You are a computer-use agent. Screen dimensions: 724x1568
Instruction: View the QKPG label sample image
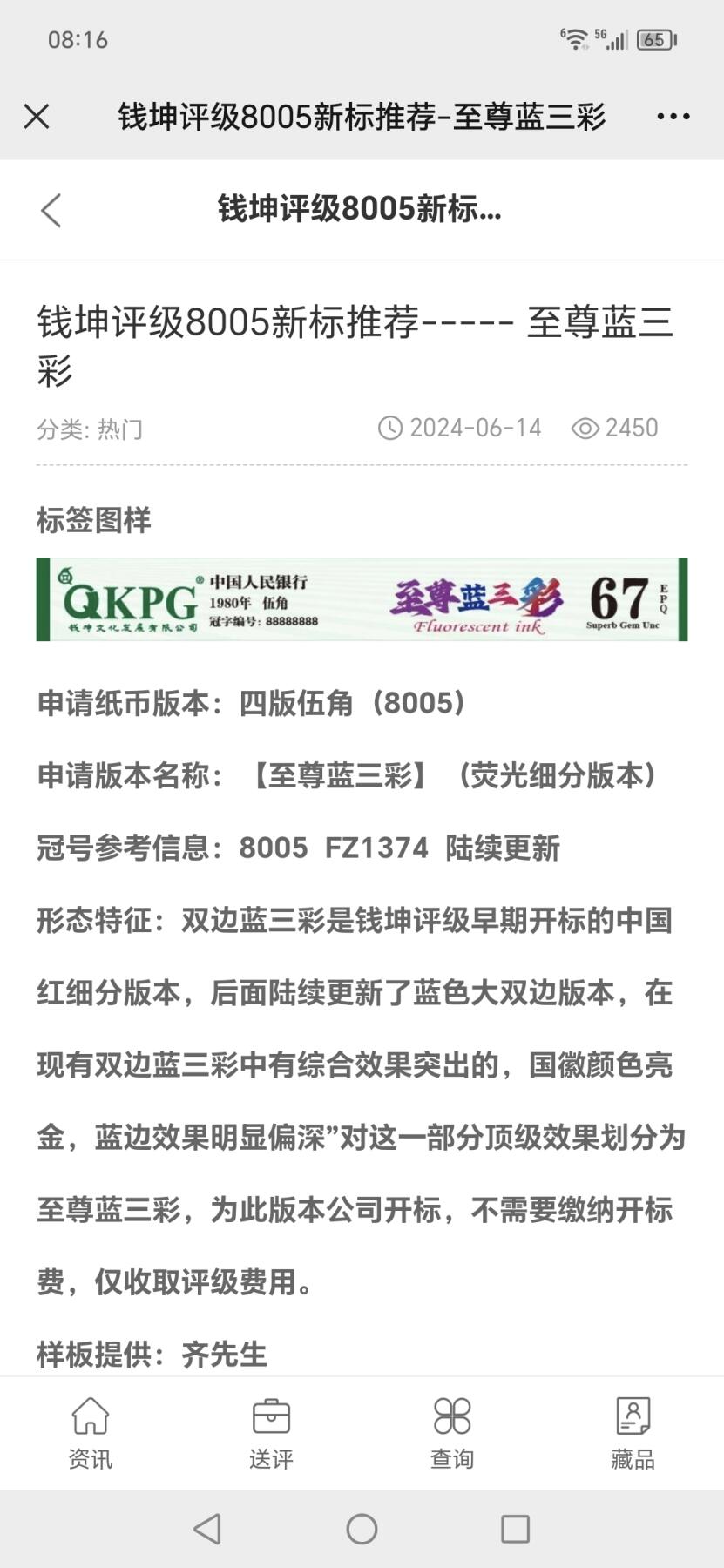(x=362, y=599)
